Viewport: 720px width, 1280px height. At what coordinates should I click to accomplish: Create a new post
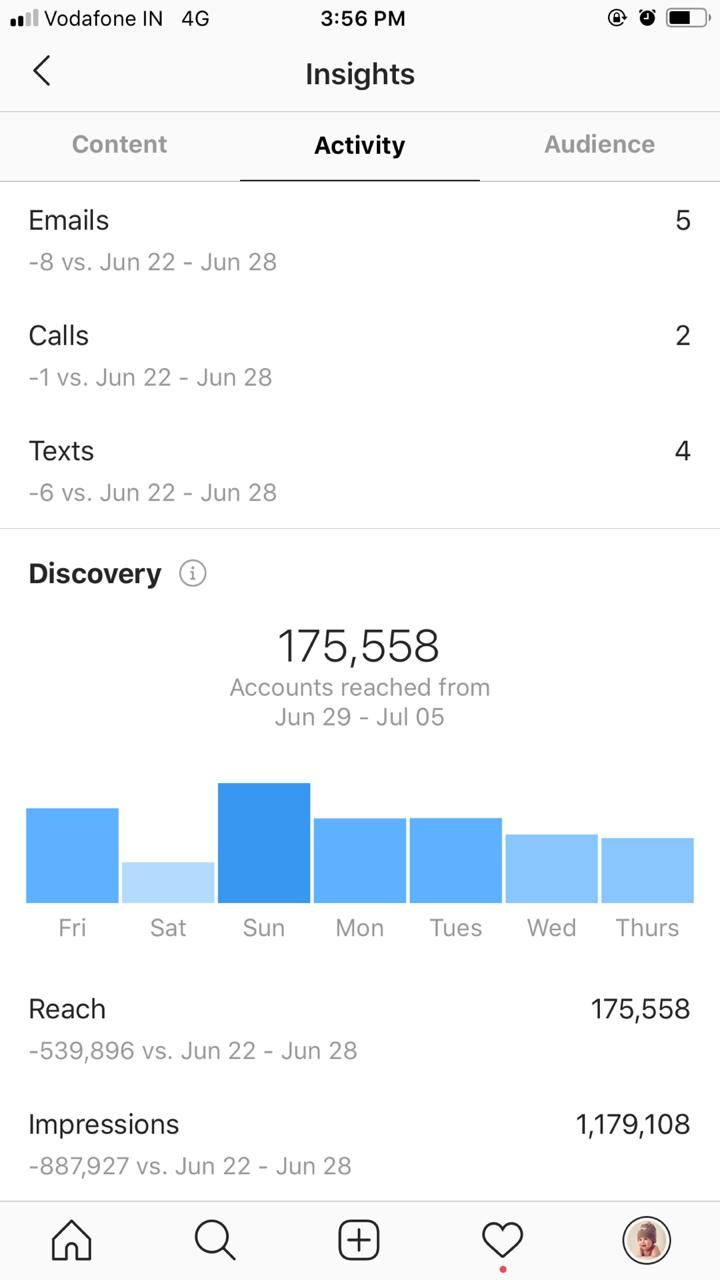tap(359, 1241)
